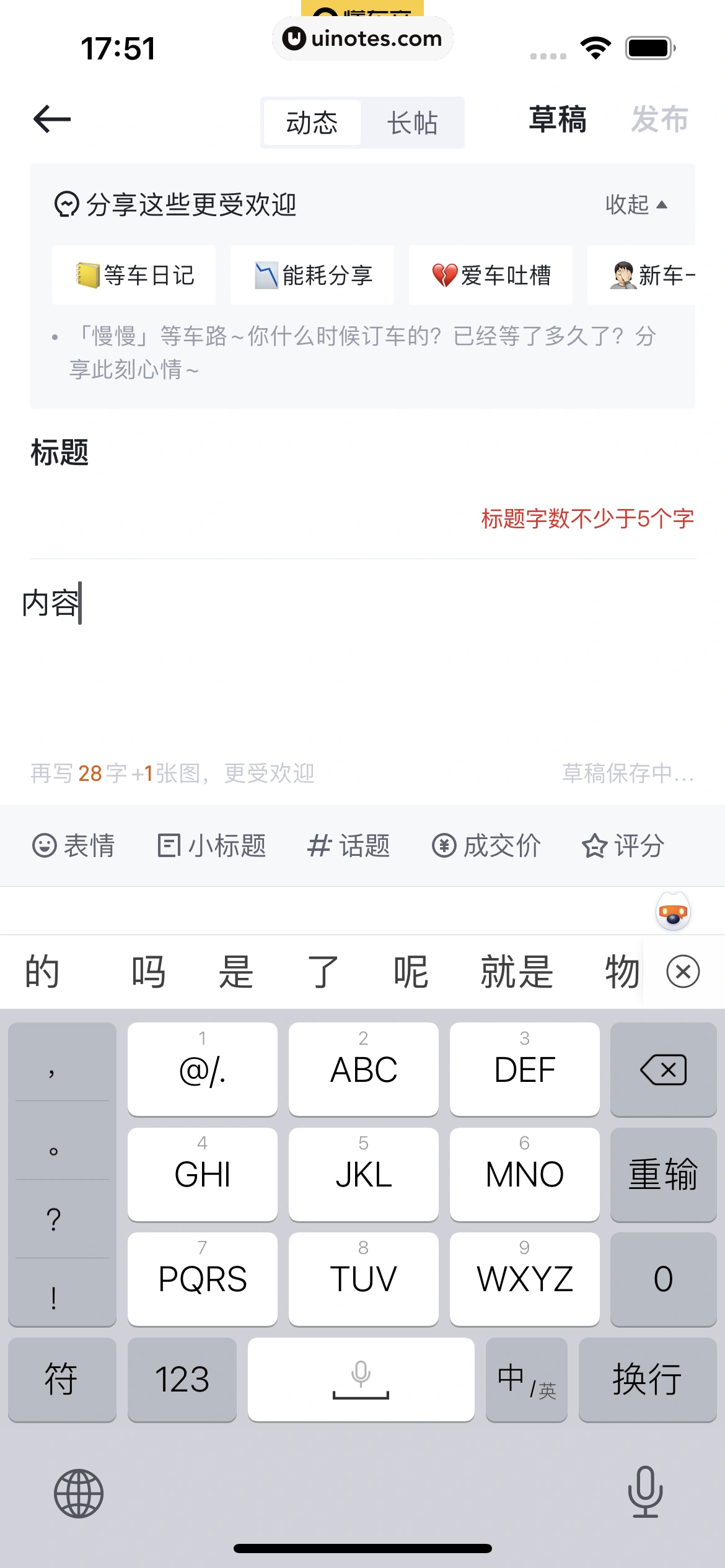This screenshot has height=1568, width=725.
Task: Tap 发布 to publish the post
Action: click(659, 120)
